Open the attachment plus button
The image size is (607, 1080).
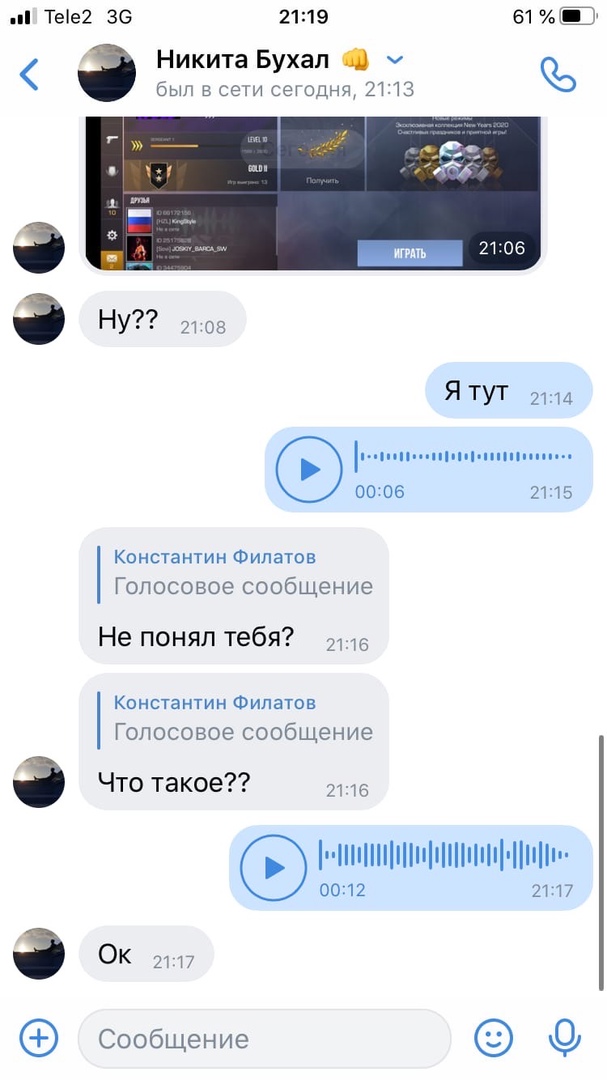coord(39,1038)
